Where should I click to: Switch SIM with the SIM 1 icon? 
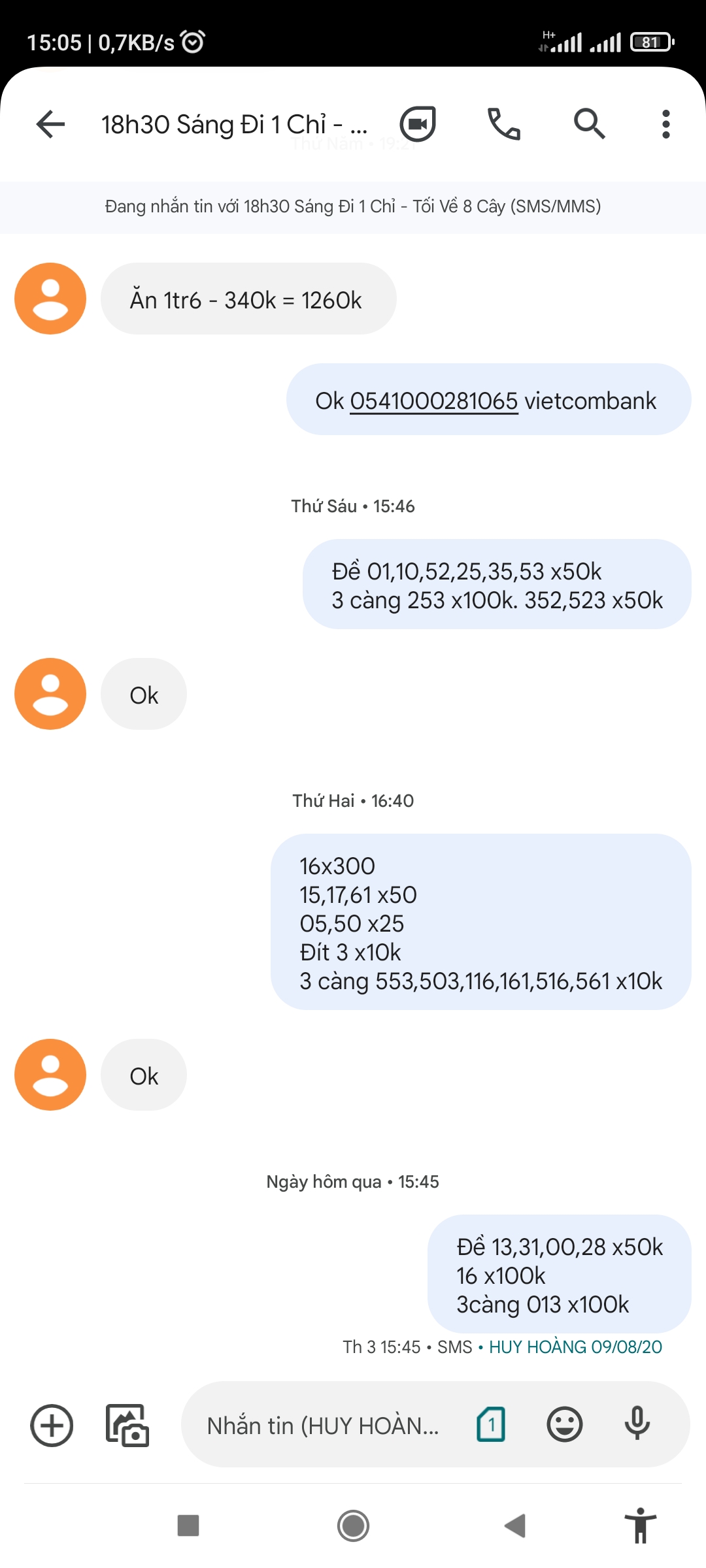coord(491,1424)
